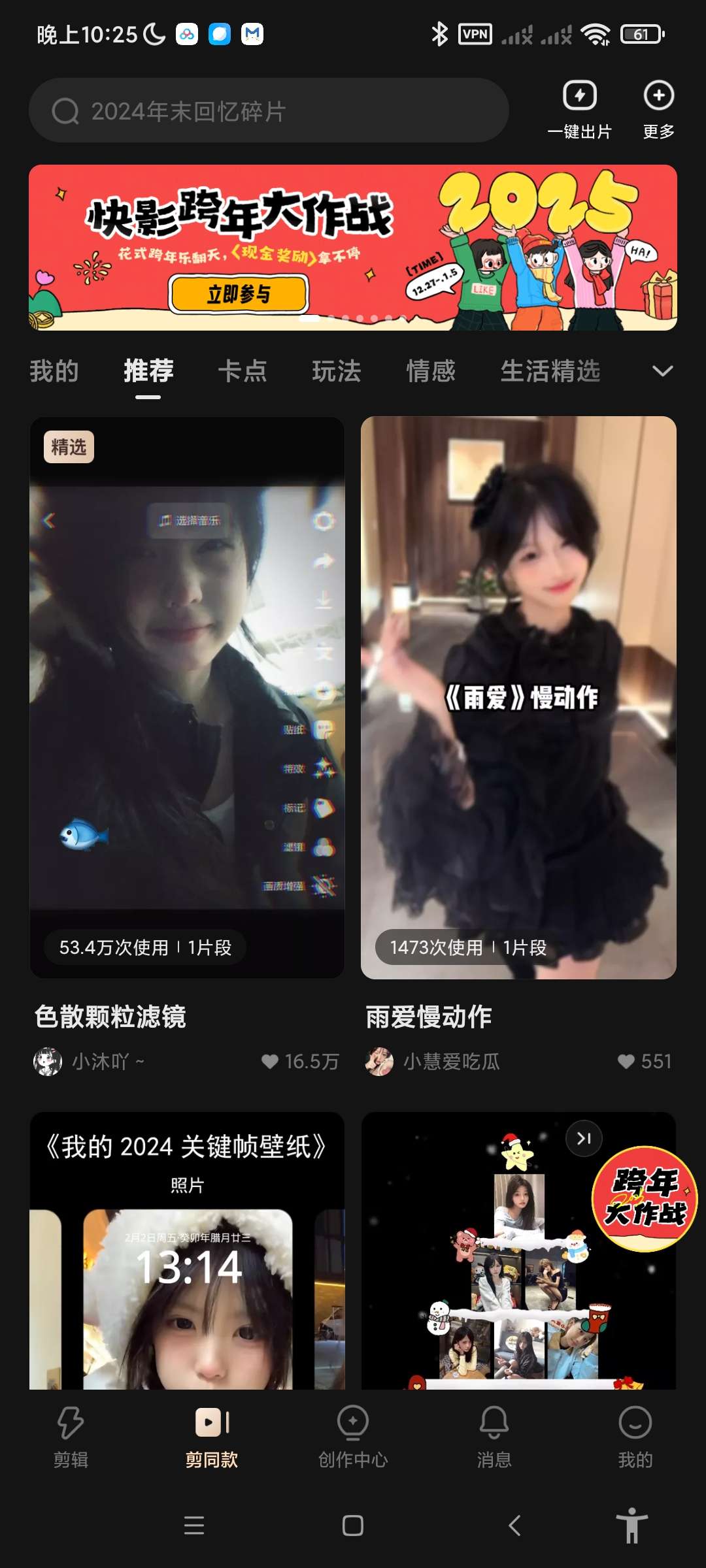This screenshot has height=1568, width=706.
Task: Open the 色散颗粒滤镜 template card
Action: click(187, 698)
